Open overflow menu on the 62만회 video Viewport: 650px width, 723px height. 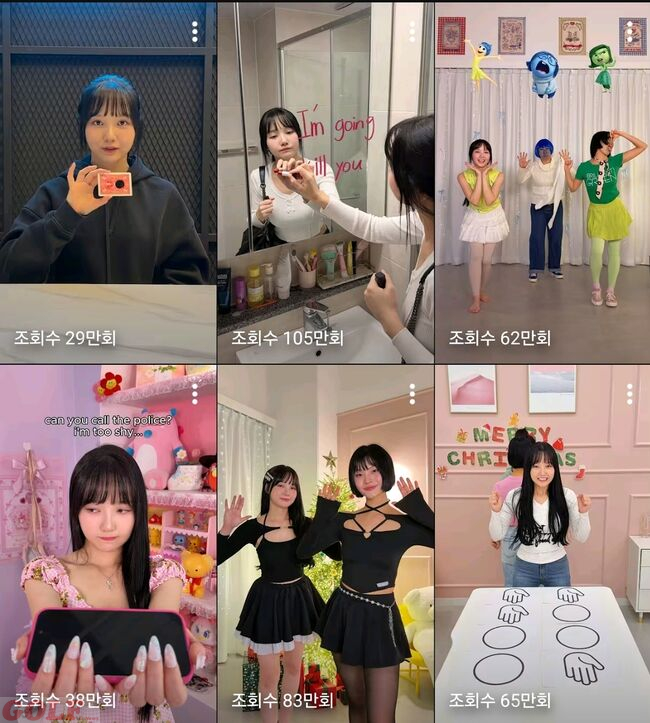pos(629,32)
